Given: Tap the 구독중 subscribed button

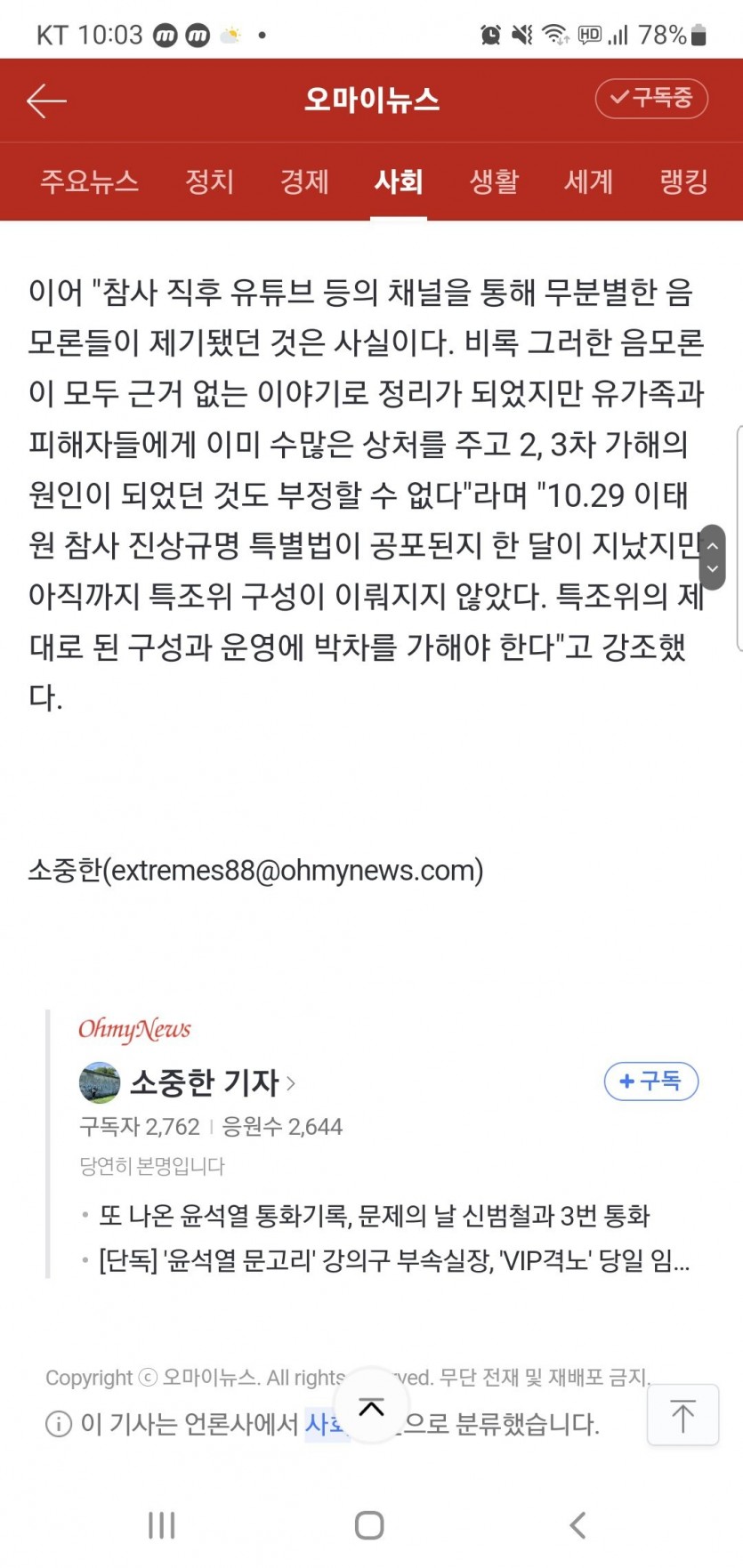Looking at the screenshot, I should (x=651, y=98).
